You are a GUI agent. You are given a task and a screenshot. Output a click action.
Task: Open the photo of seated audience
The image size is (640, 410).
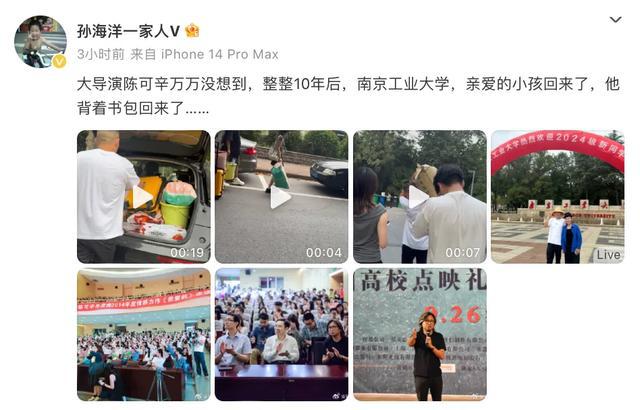pos(281,334)
